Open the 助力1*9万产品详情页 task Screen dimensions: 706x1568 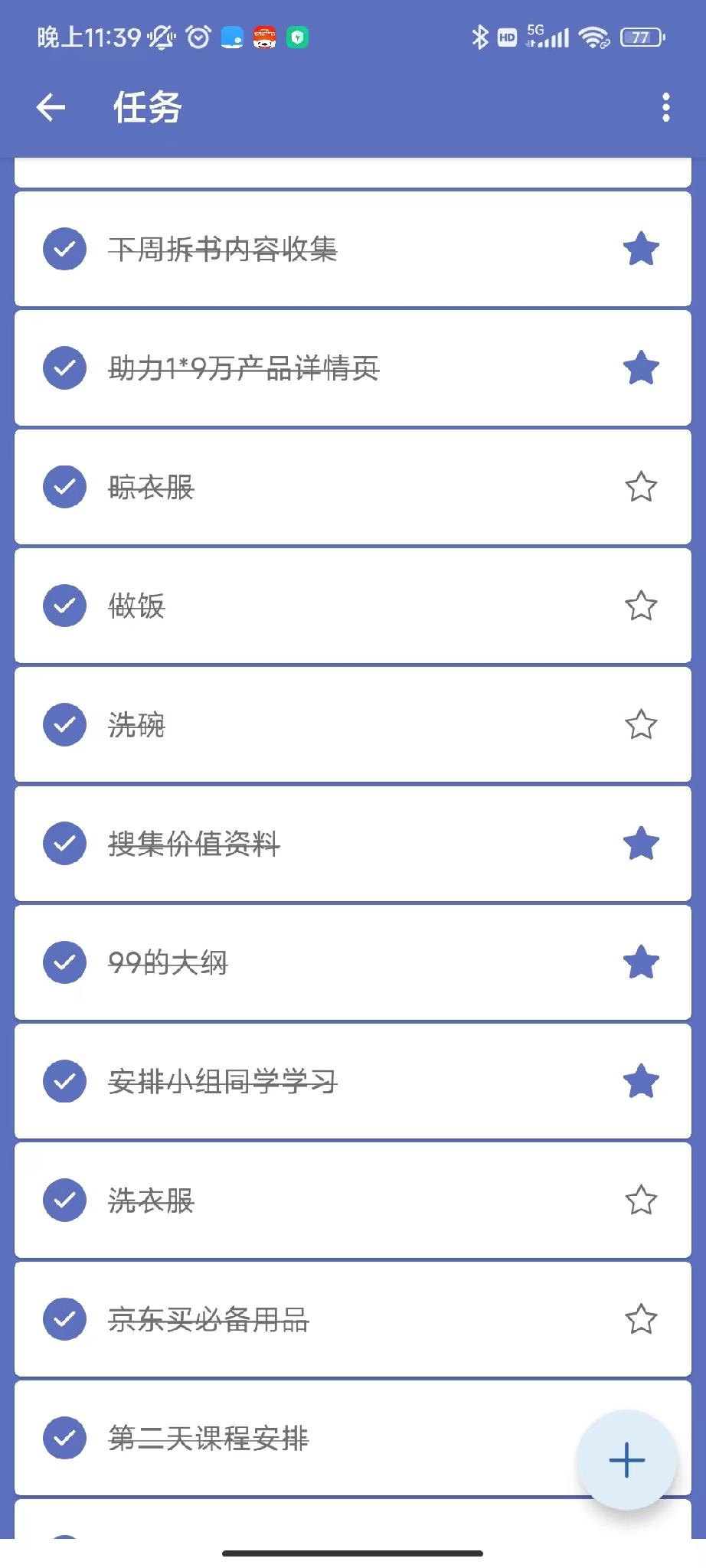(x=353, y=368)
